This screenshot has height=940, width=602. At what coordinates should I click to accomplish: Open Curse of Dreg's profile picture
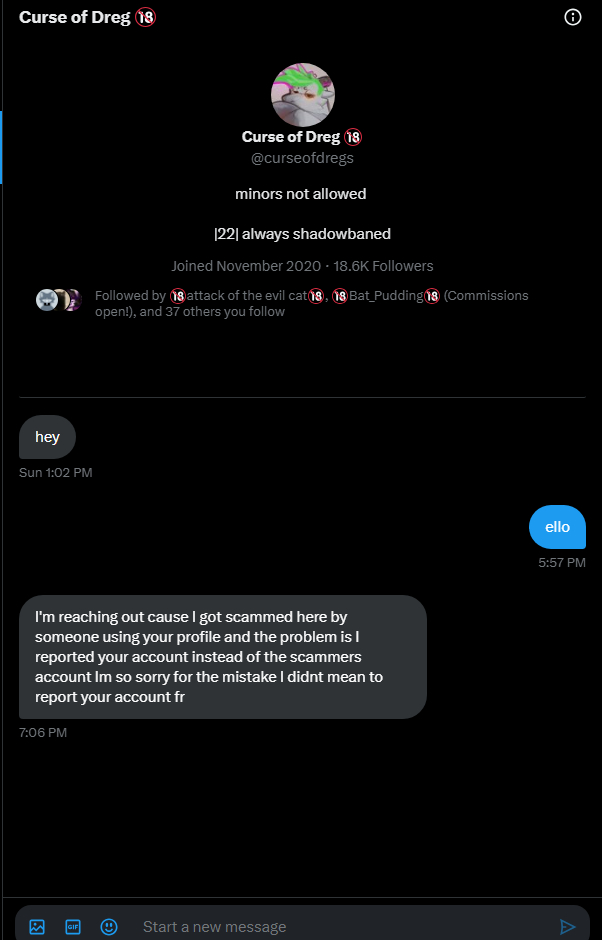[302, 95]
